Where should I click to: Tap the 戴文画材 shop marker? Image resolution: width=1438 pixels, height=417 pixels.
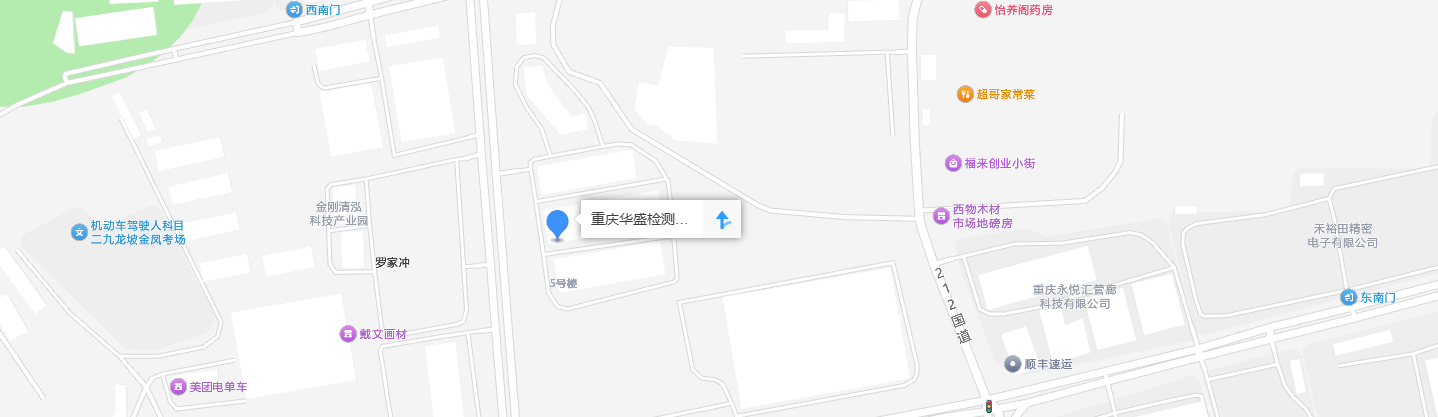[347, 334]
